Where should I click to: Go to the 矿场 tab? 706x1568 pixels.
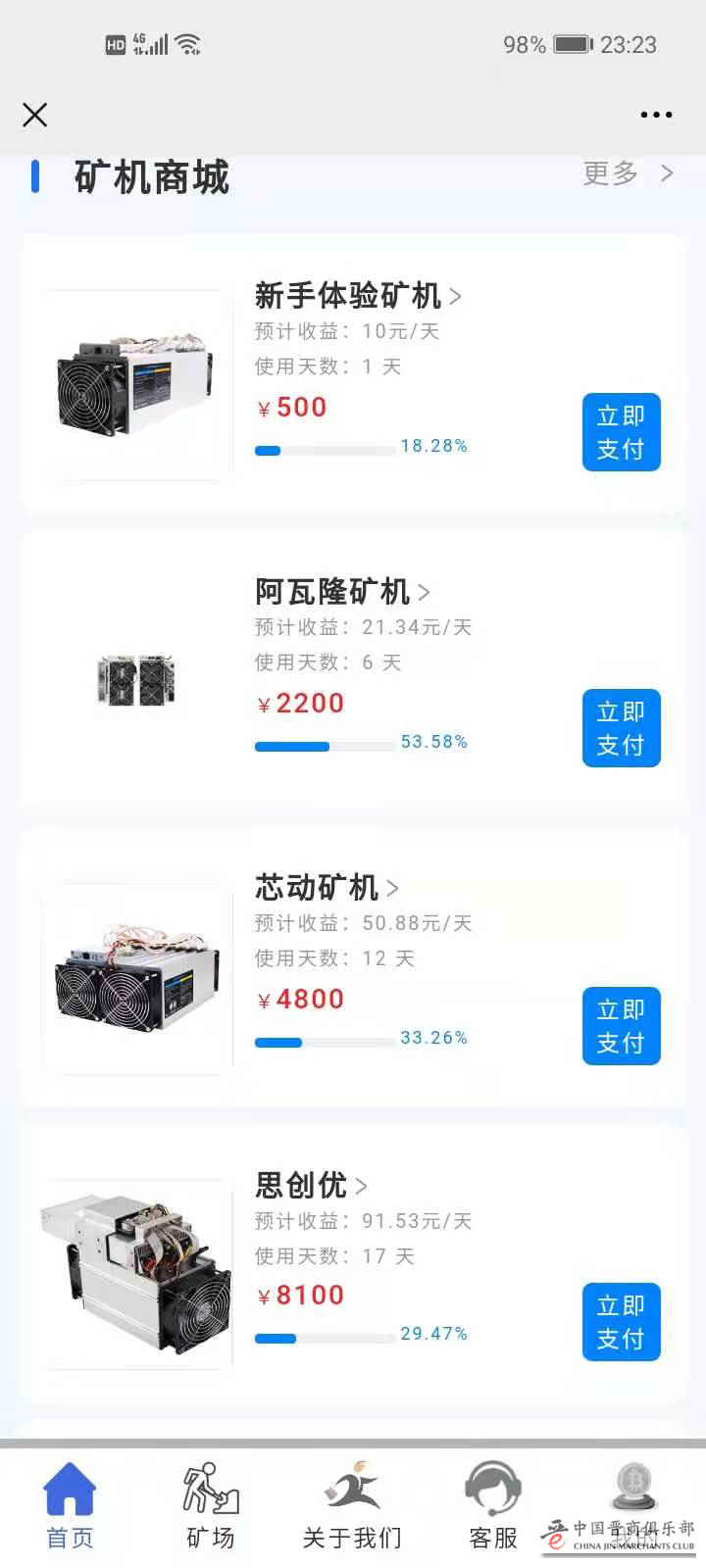211,1506
